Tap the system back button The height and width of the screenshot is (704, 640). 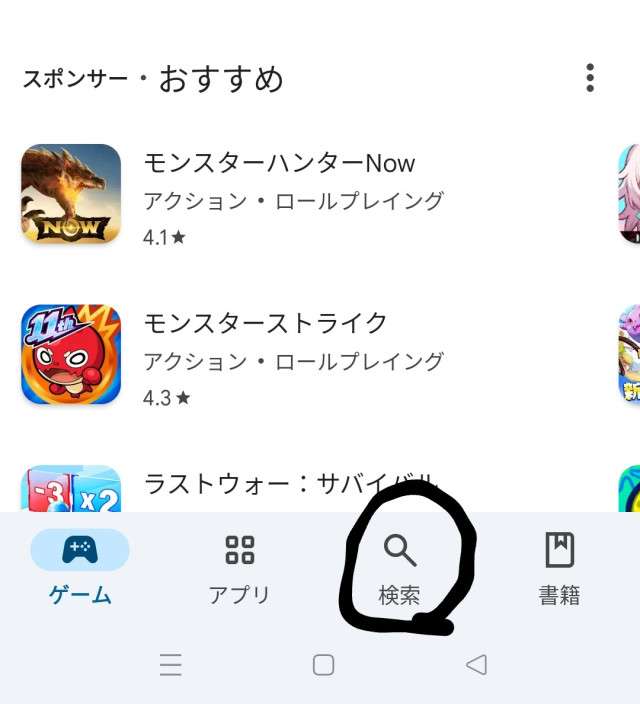coord(476,665)
